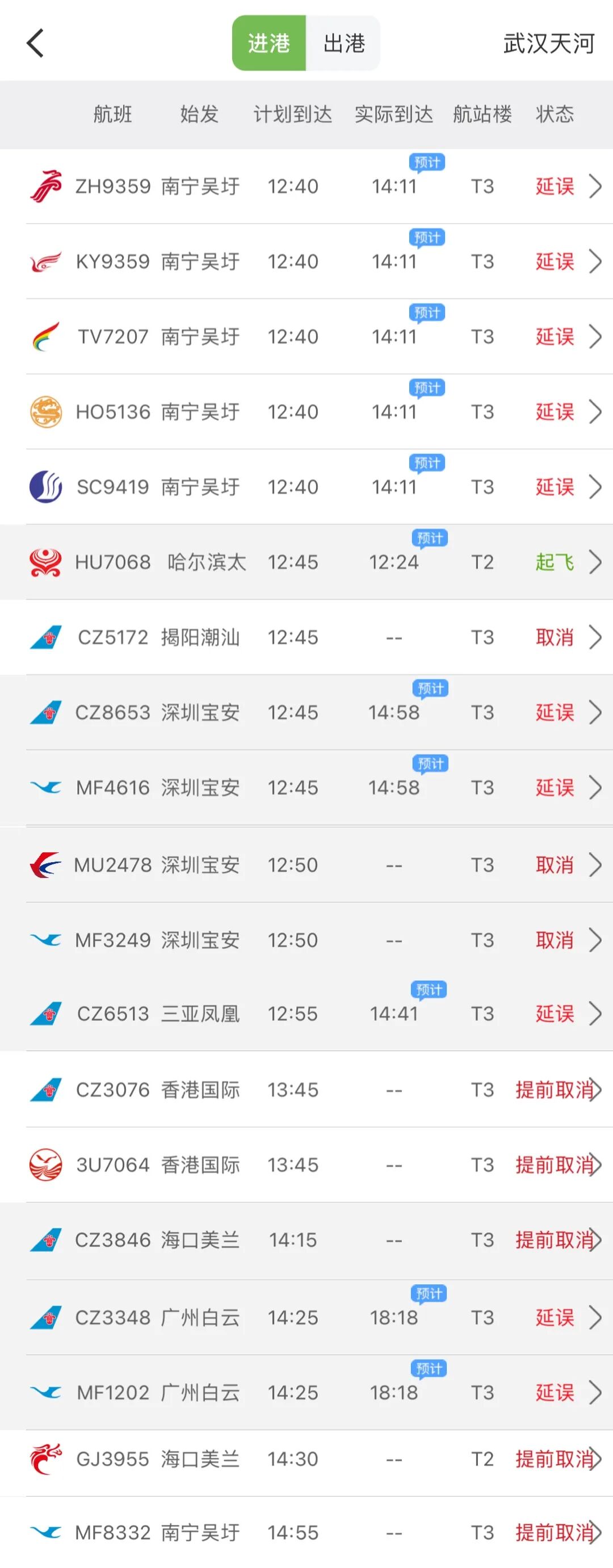The height and width of the screenshot is (1568, 613).
Task: Check flight GJ3955 from 海口美兰
Action: point(306,1459)
